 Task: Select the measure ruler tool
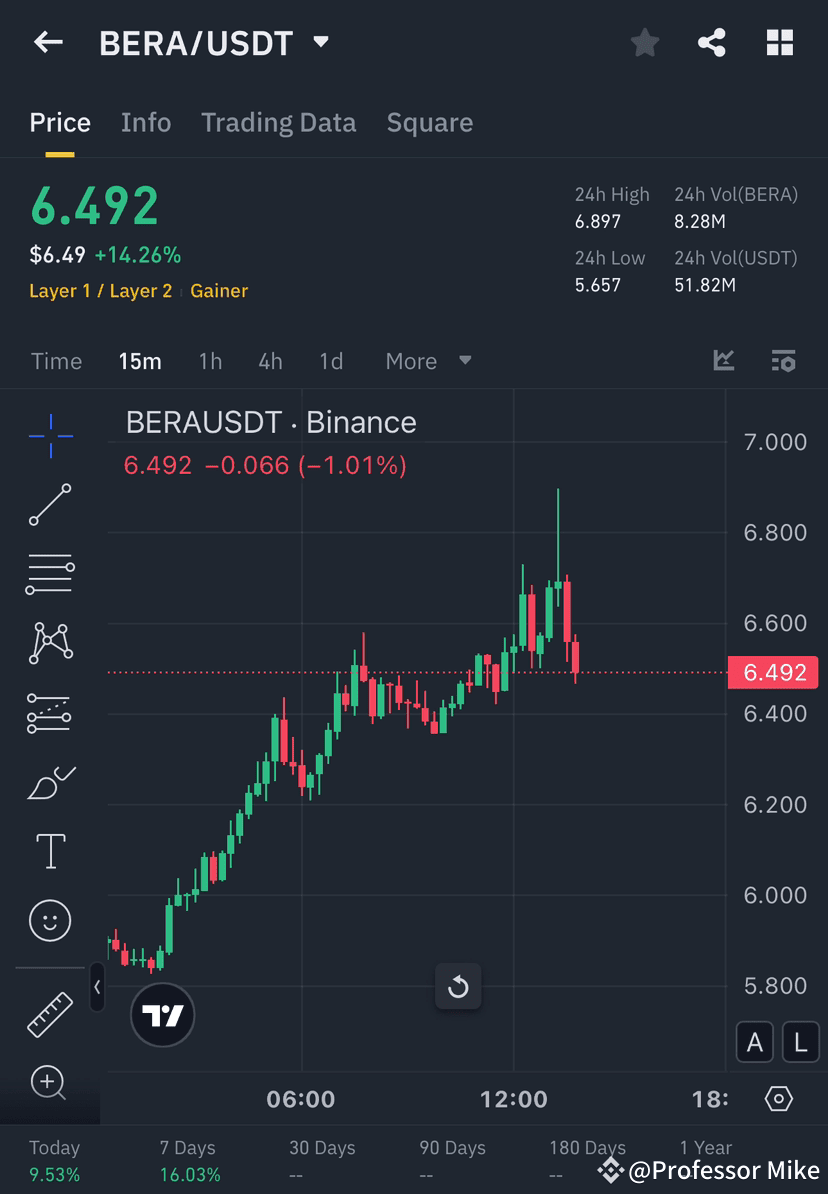pyautogui.click(x=50, y=1013)
